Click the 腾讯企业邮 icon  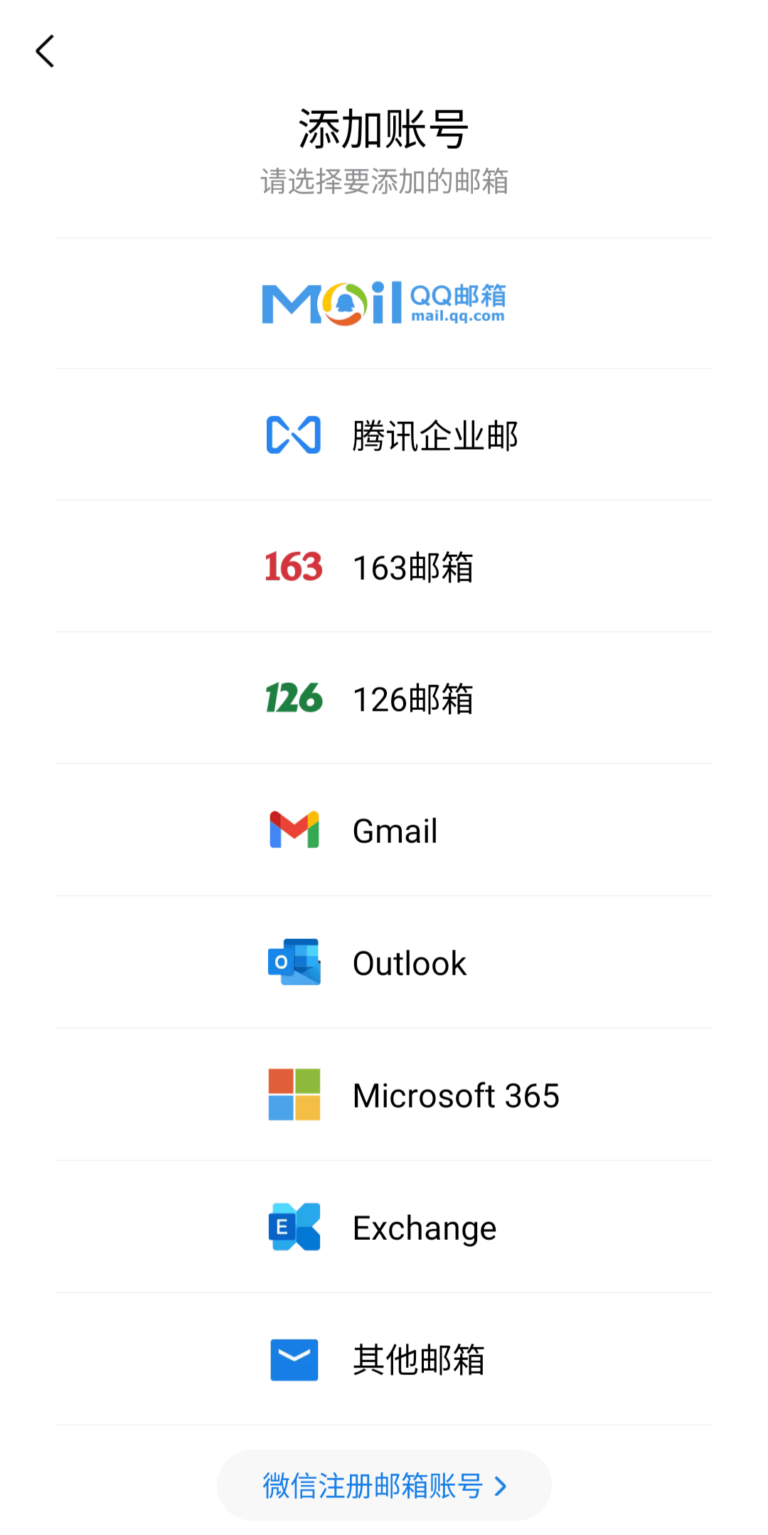pyautogui.click(x=293, y=434)
